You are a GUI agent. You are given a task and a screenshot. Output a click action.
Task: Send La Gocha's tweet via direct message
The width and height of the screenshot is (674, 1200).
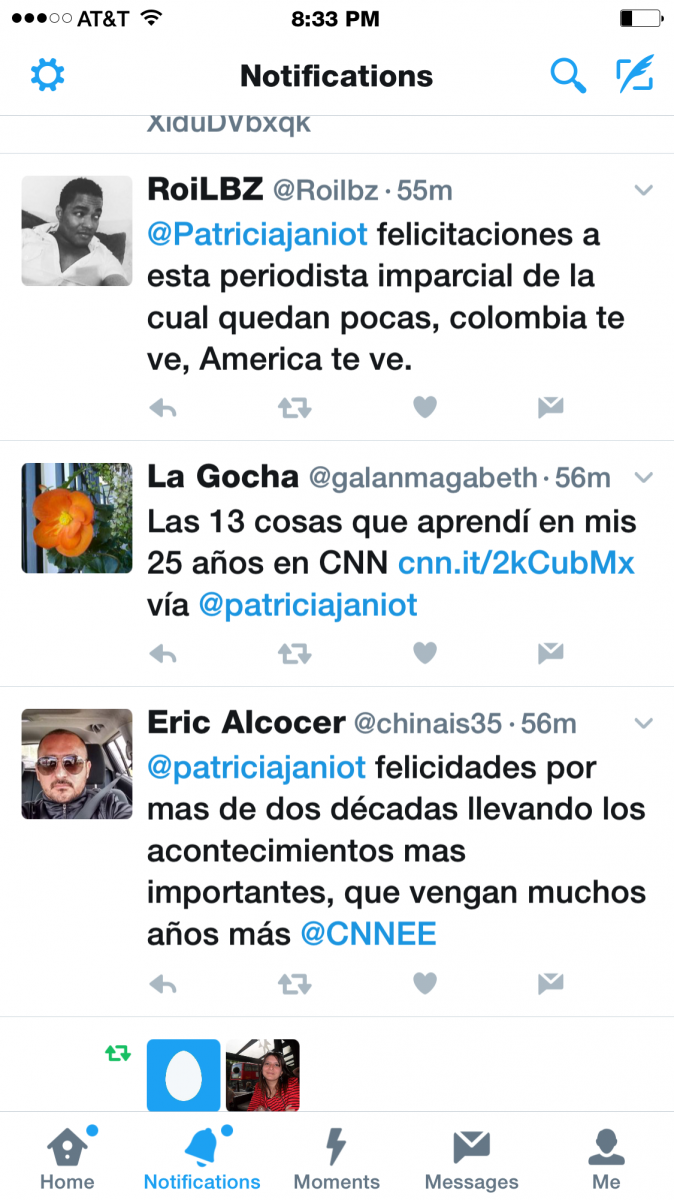click(550, 653)
